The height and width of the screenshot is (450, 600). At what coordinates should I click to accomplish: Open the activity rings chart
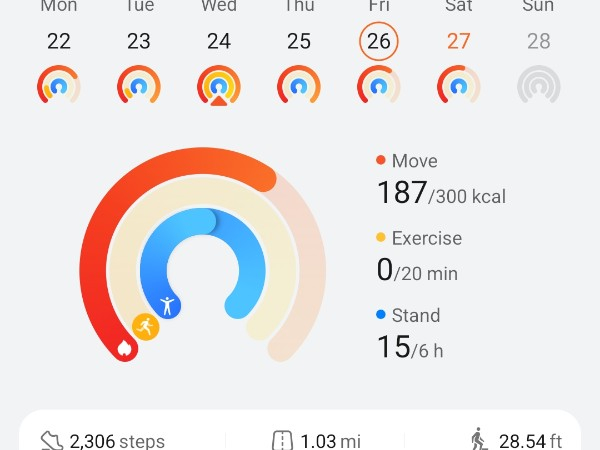click(202, 260)
